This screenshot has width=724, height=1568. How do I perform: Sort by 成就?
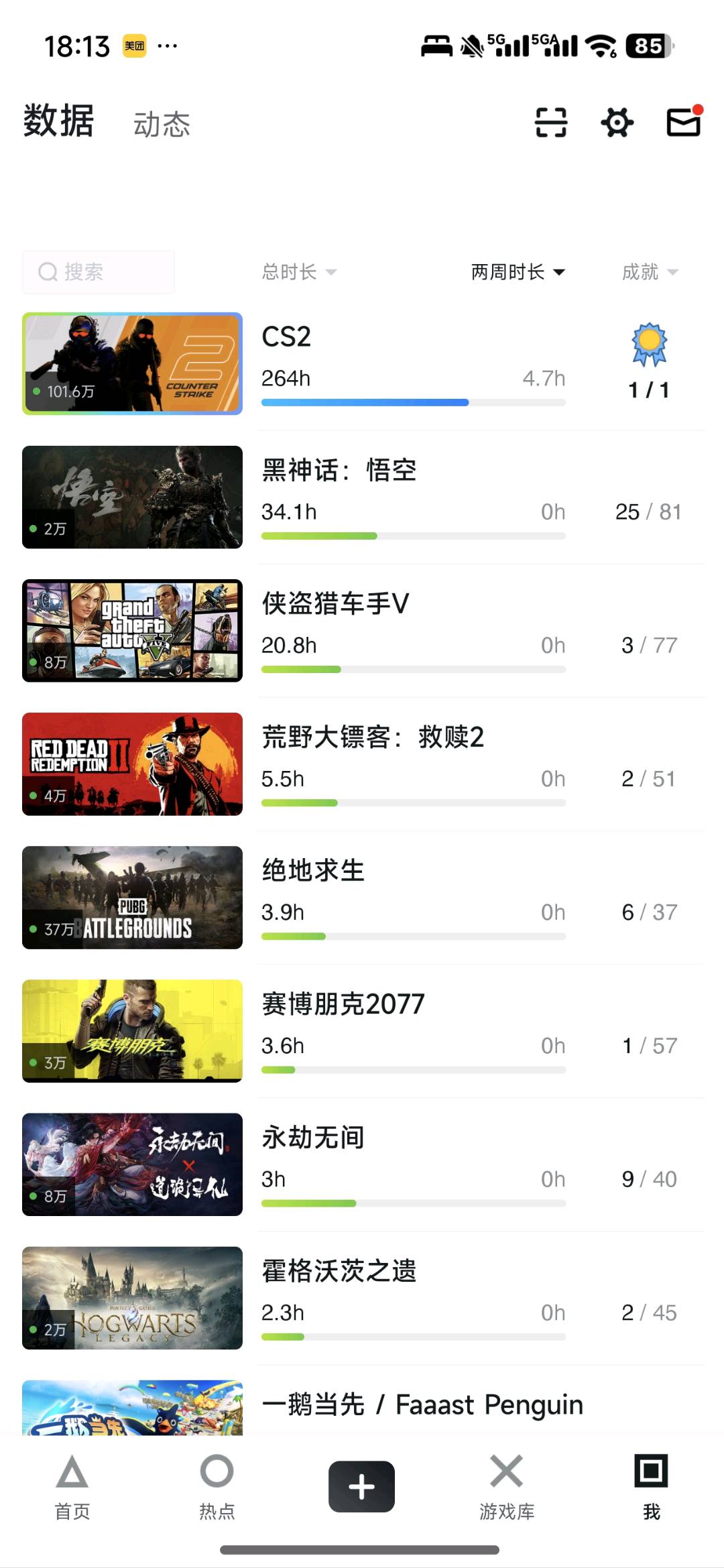(649, 272)
